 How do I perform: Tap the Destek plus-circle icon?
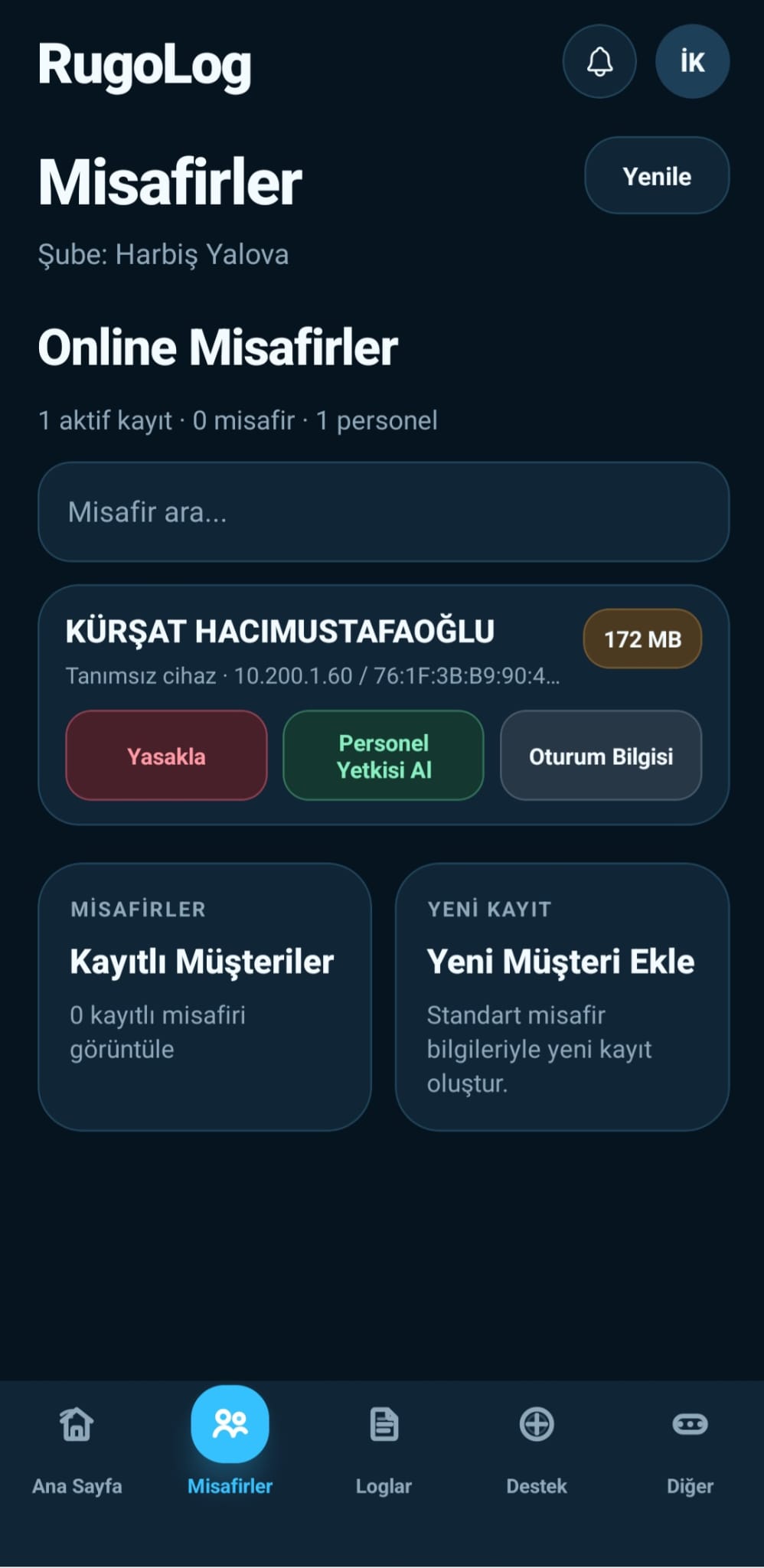point(536,1424)
